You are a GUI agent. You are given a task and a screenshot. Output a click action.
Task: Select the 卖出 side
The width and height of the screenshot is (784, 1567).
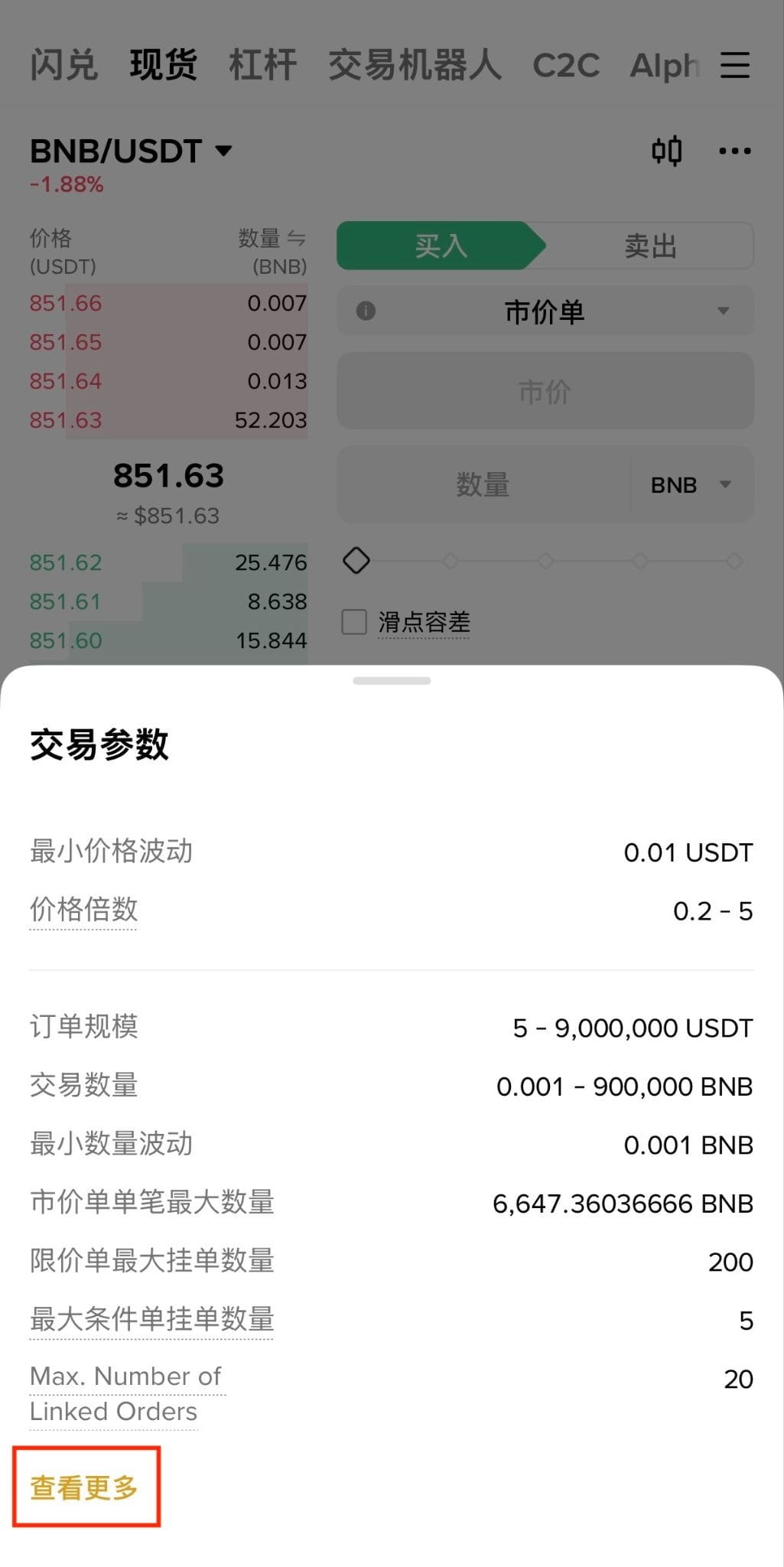(x=650, y=246)
